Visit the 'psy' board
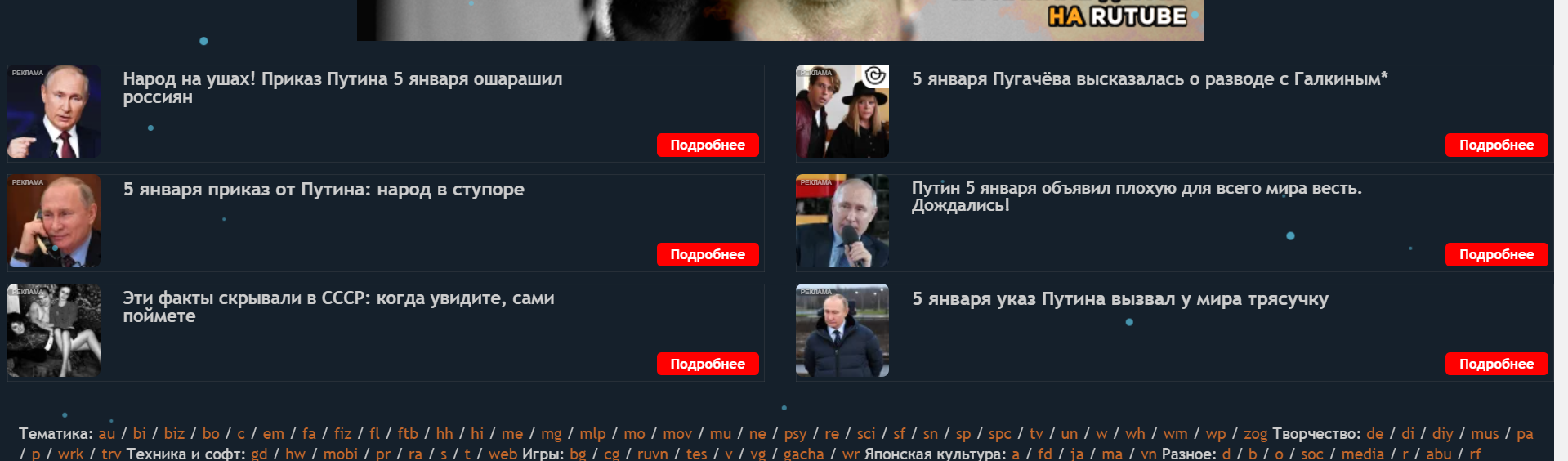The image size is (1568, 461). [x=795, y=434]
